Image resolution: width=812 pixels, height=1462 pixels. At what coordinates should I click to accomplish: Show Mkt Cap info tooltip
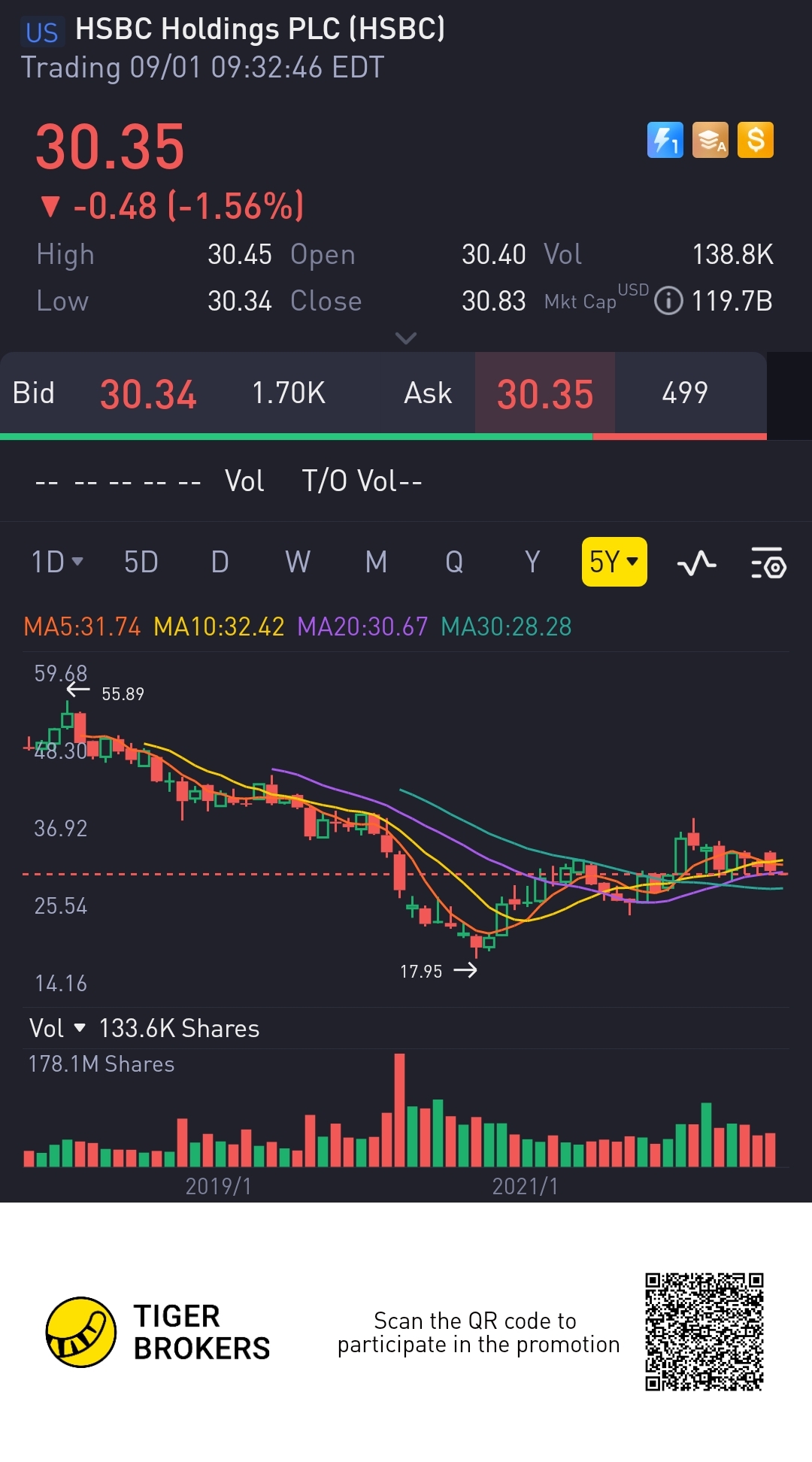(668, 301)
